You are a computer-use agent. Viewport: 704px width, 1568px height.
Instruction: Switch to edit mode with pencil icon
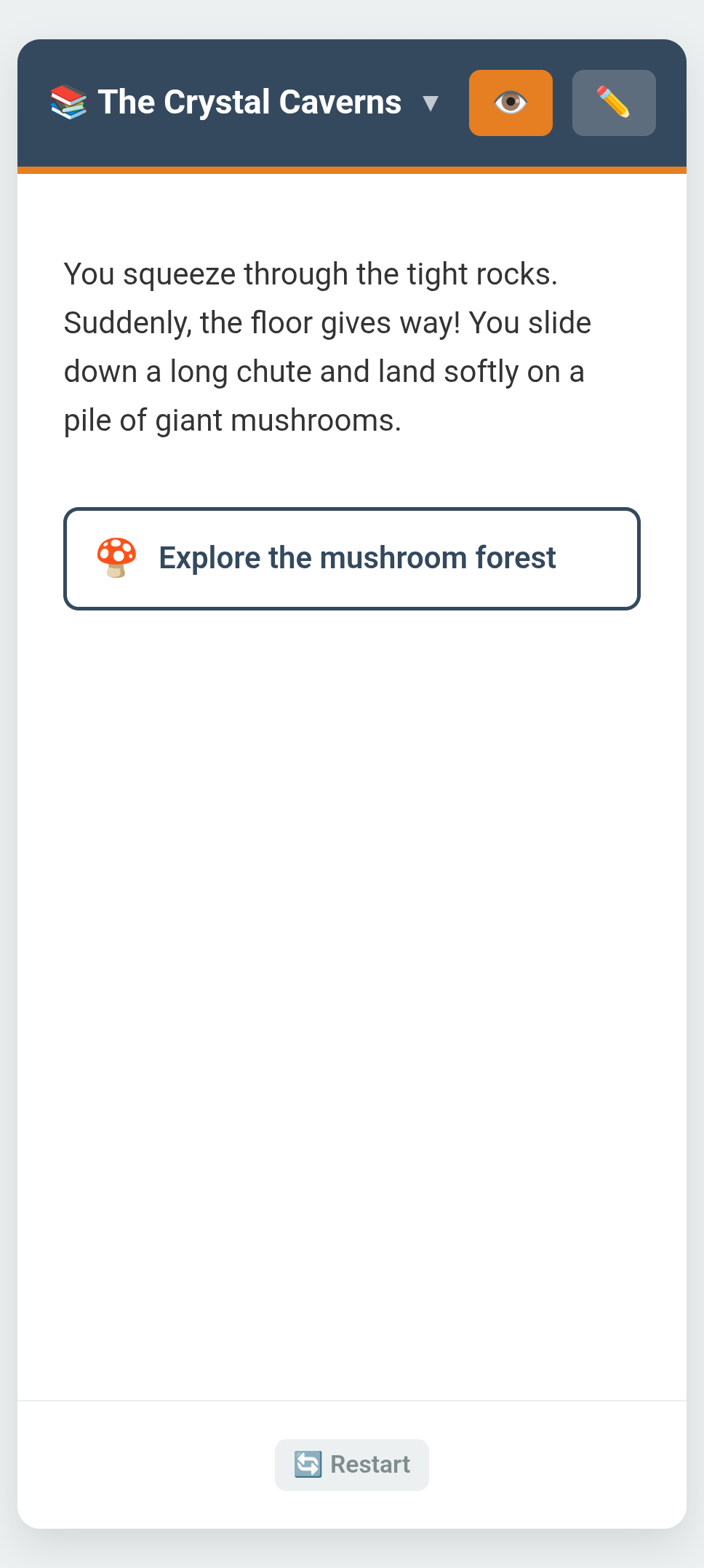coord(613,103)
